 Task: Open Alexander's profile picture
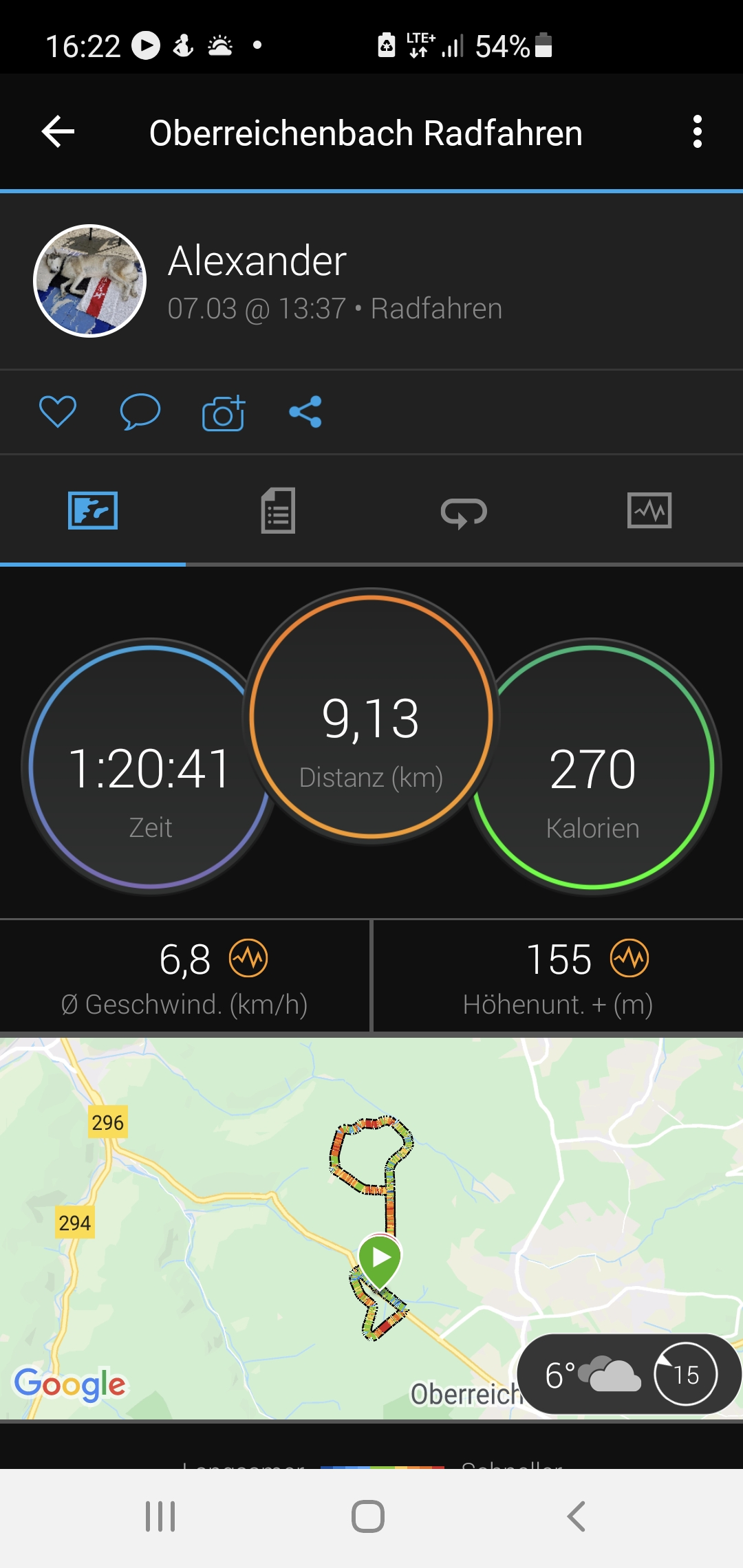tap(90, 281)
